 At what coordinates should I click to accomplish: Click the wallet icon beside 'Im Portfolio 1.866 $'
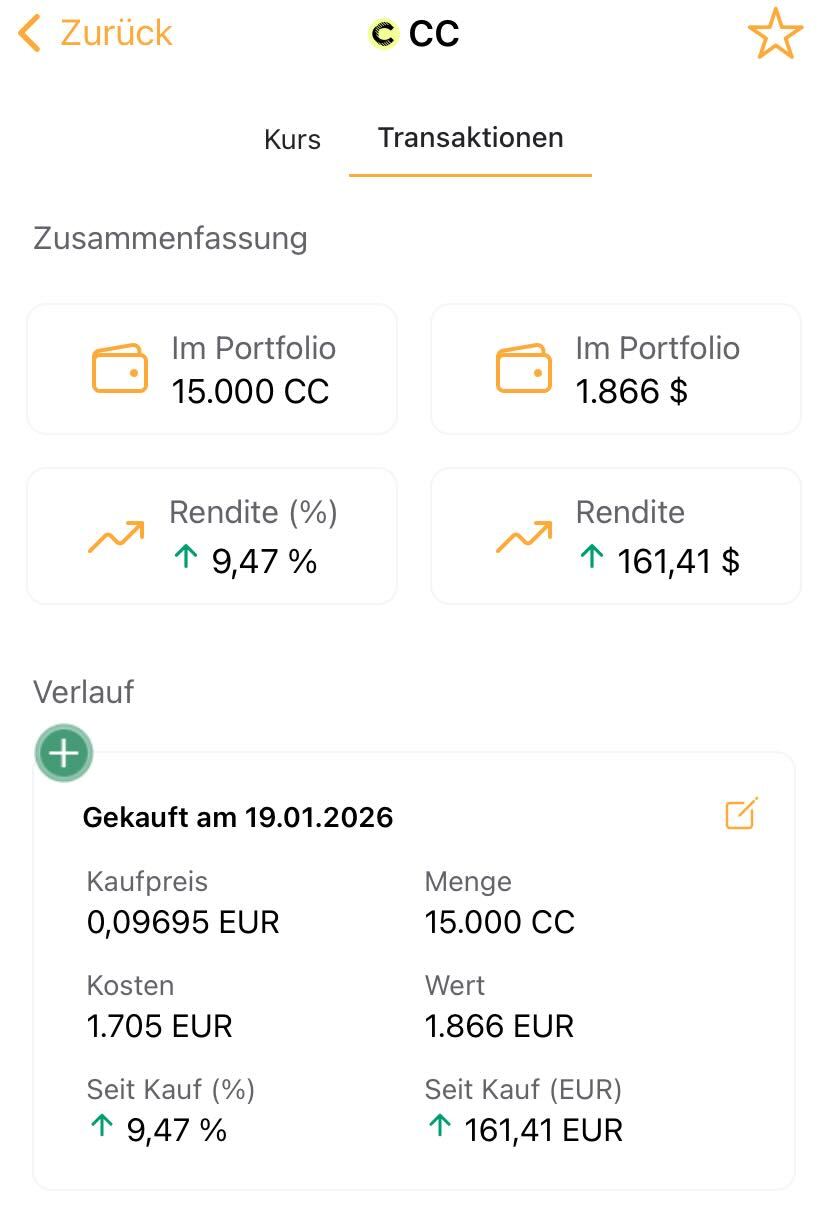(523, 368)
